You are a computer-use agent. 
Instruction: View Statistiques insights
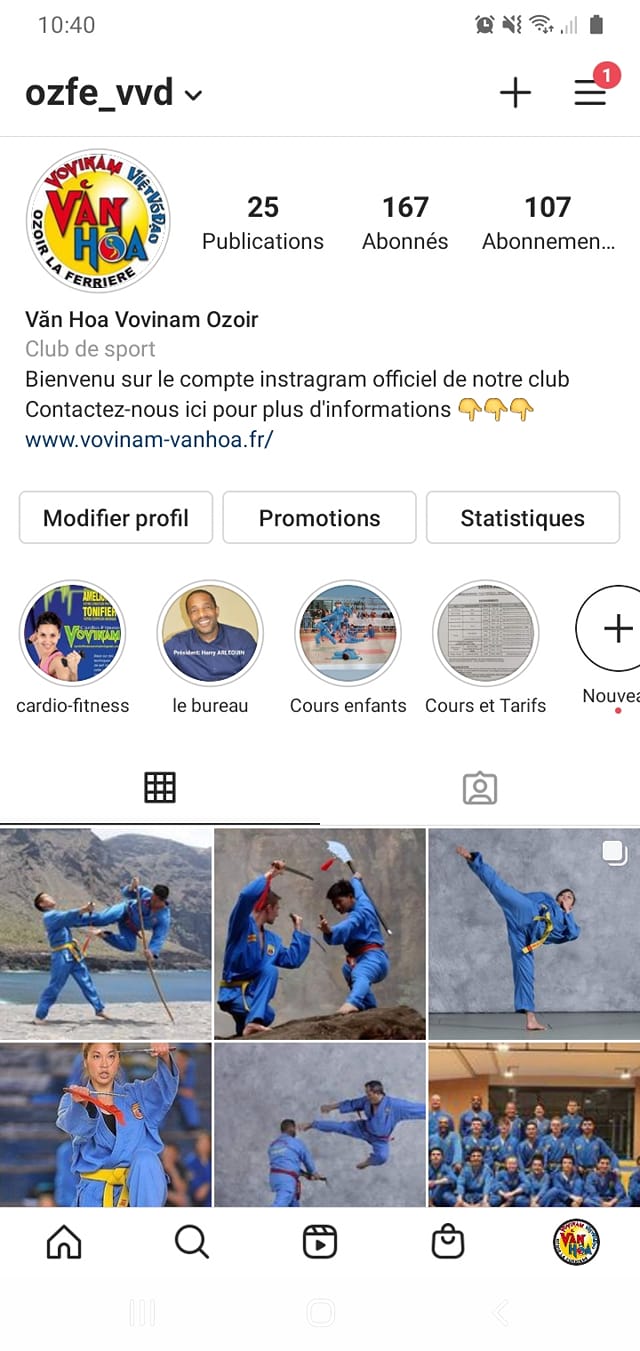tap(523, 518)
